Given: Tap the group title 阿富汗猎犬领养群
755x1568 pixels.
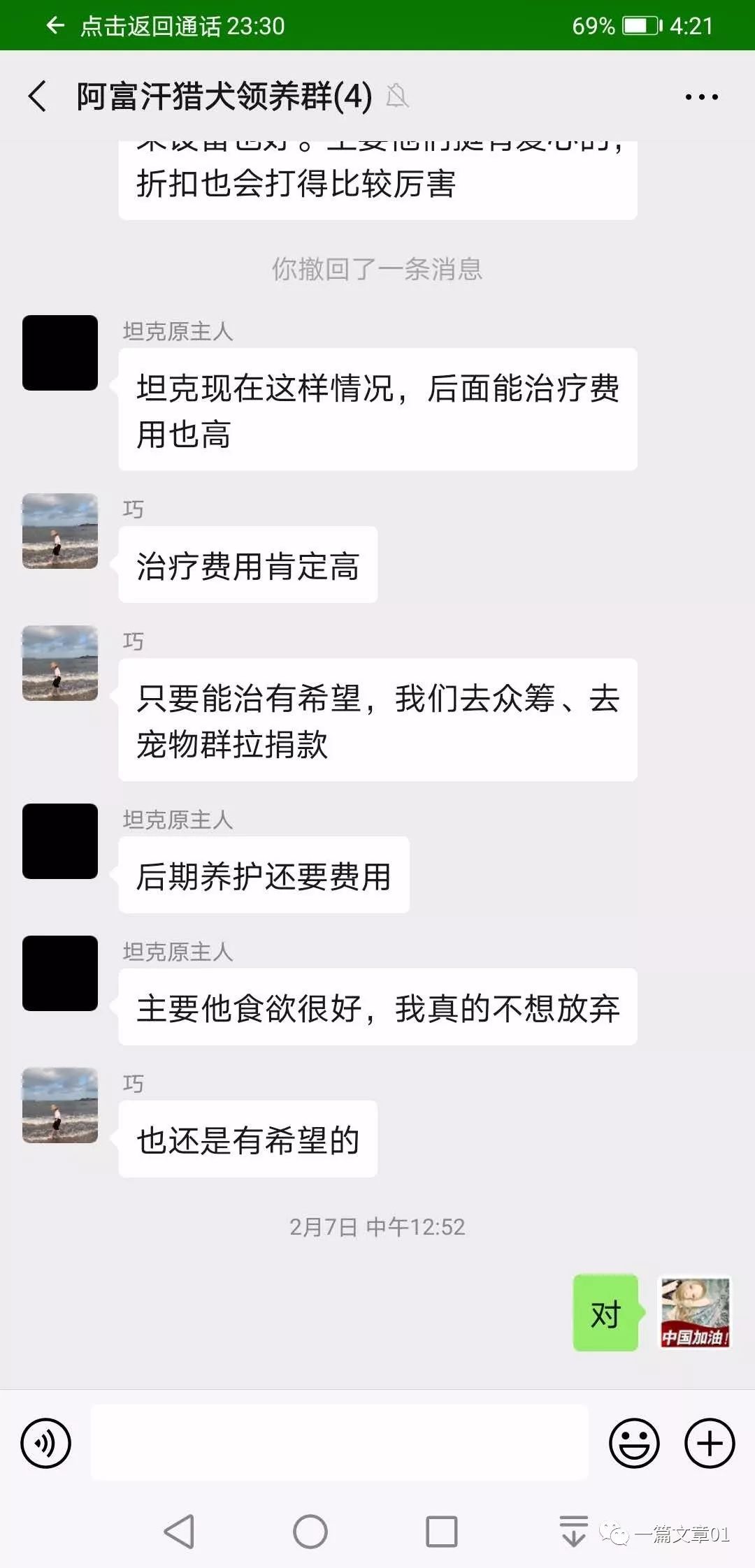Looking at the screenshot, I should pos(224,98).
